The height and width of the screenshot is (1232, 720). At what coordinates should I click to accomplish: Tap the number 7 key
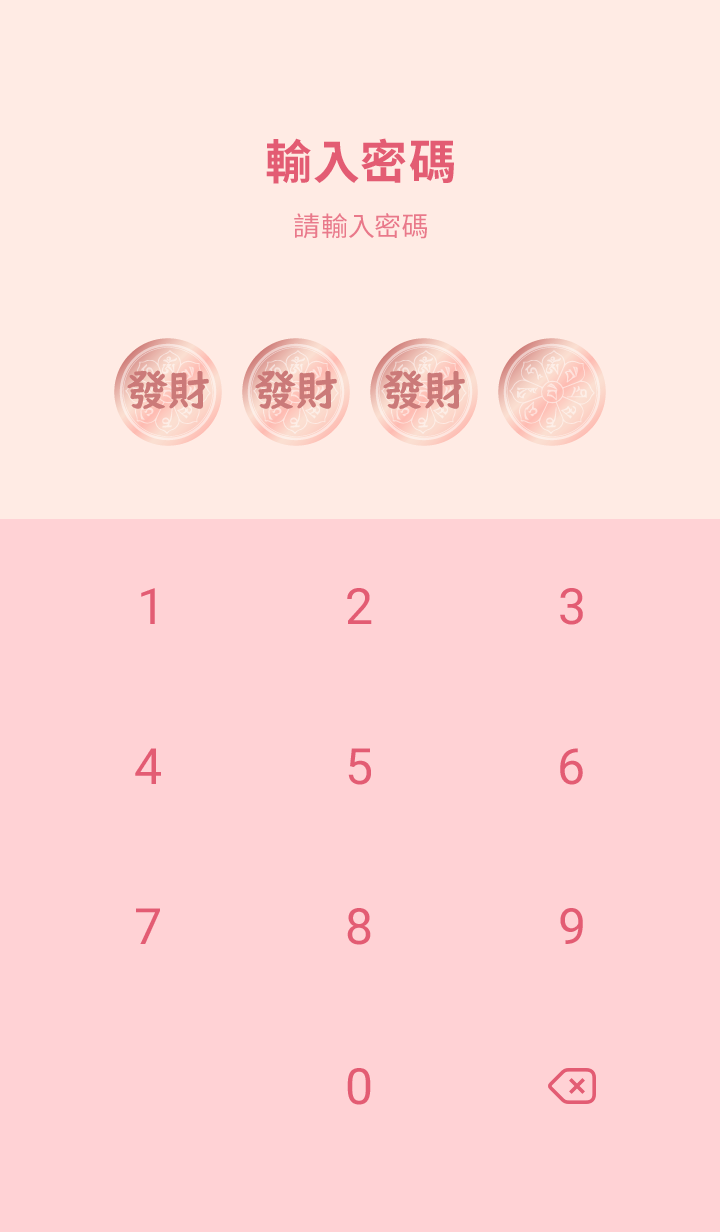[149, 927]
